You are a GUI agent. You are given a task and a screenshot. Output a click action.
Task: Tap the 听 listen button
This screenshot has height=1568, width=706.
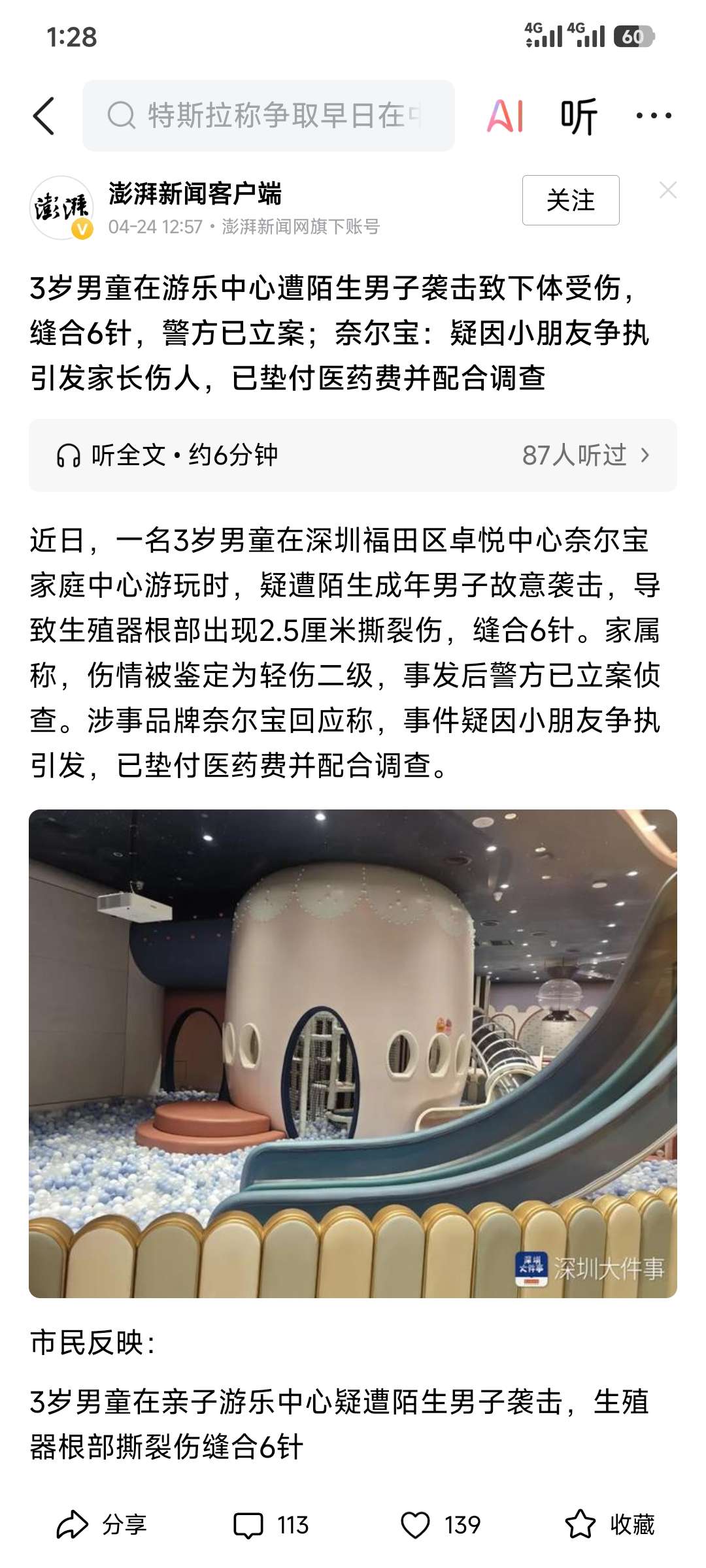579,116
